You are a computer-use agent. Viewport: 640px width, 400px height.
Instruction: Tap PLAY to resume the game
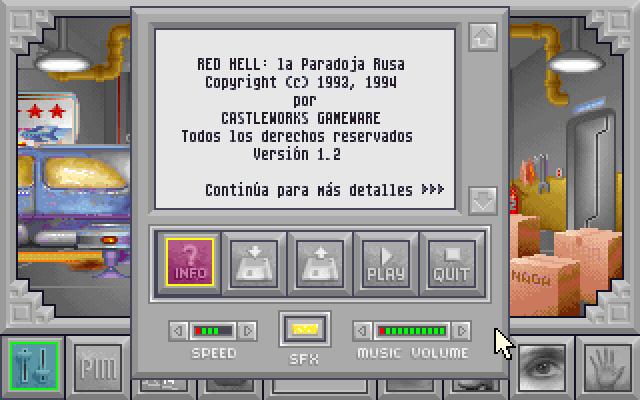pos(385,264)
